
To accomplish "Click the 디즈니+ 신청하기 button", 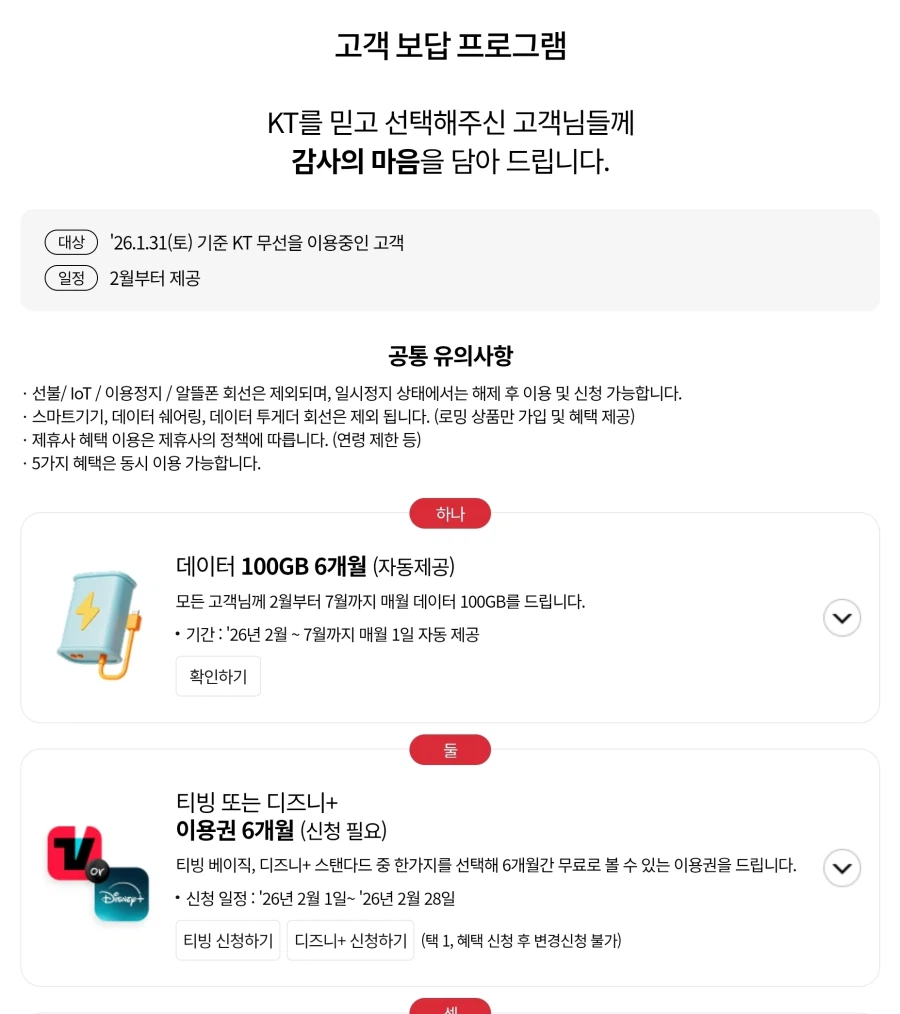I will pyautogui.click(x=350, y=940).
